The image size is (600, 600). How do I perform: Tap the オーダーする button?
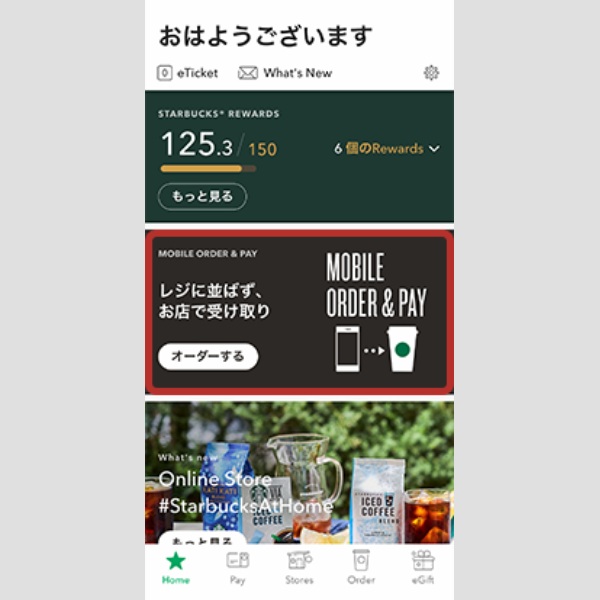[207, 356]
